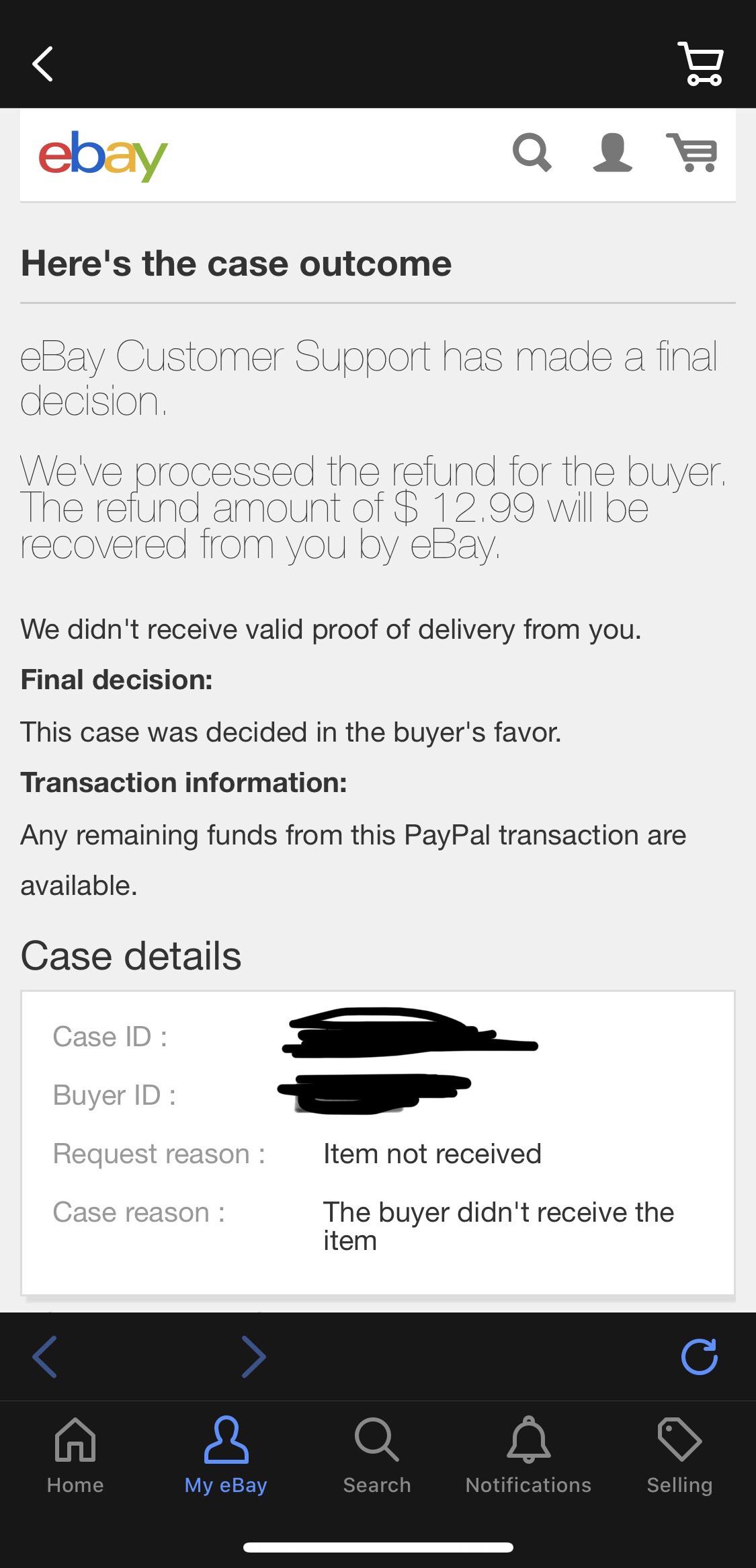Image resolution: width=756 pixels, height=1568 pixels.
Task: Open the cart icon inside the eBay header
Action: coord(694,153)
